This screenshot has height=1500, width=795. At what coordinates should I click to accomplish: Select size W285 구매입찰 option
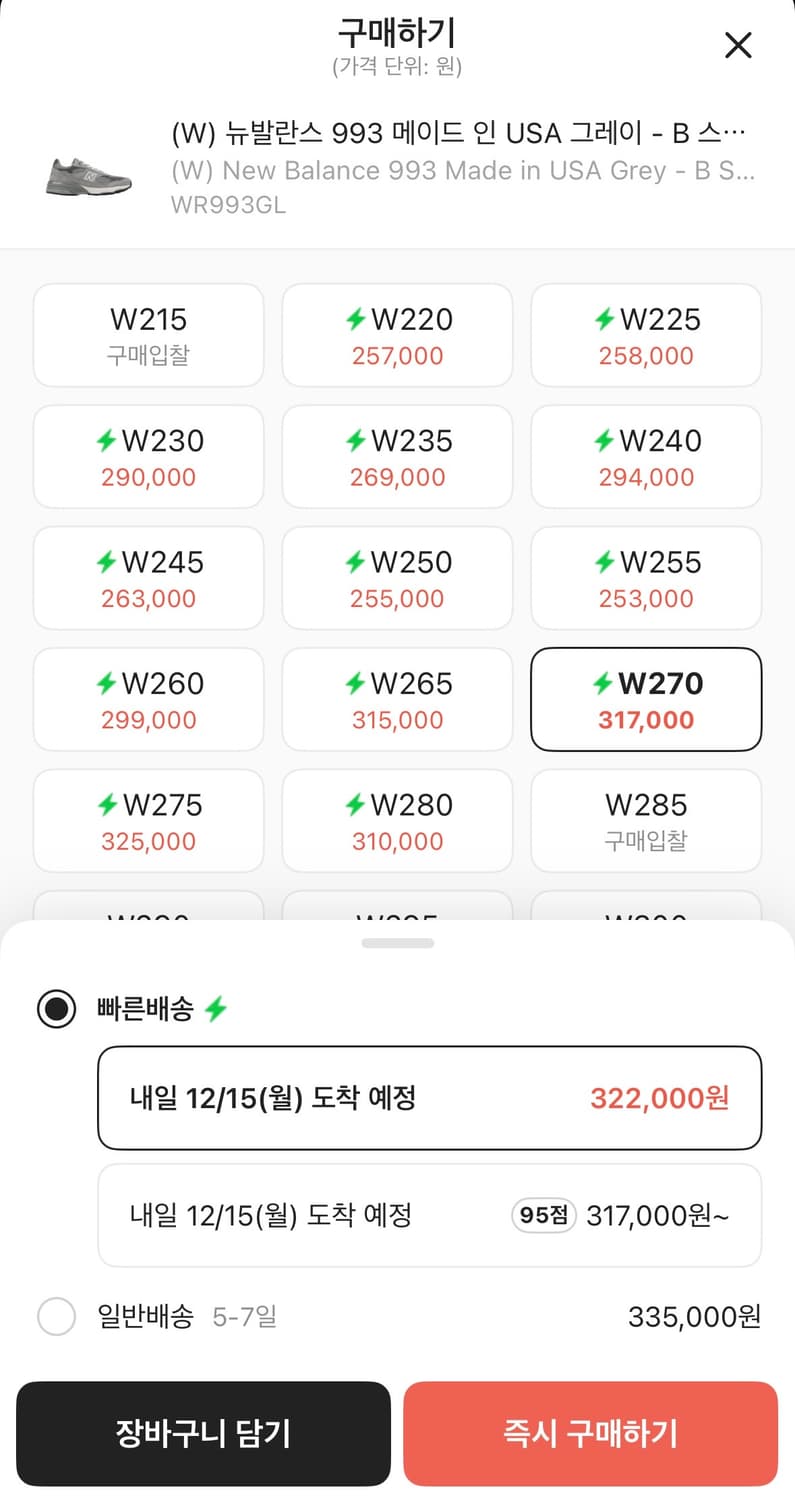[x=645, y=820]
